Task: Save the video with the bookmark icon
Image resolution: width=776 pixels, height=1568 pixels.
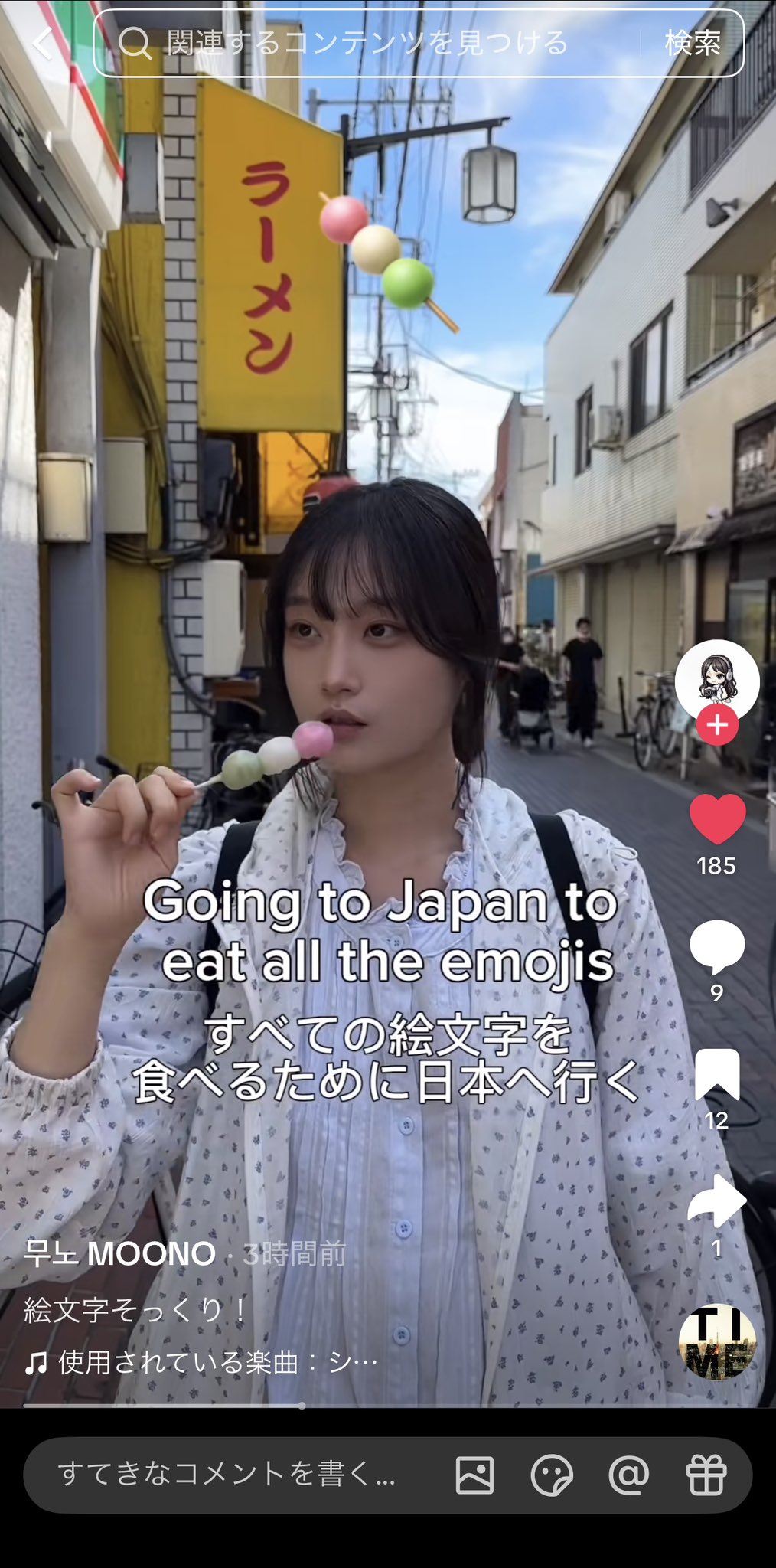Action: coord(717,1075)
